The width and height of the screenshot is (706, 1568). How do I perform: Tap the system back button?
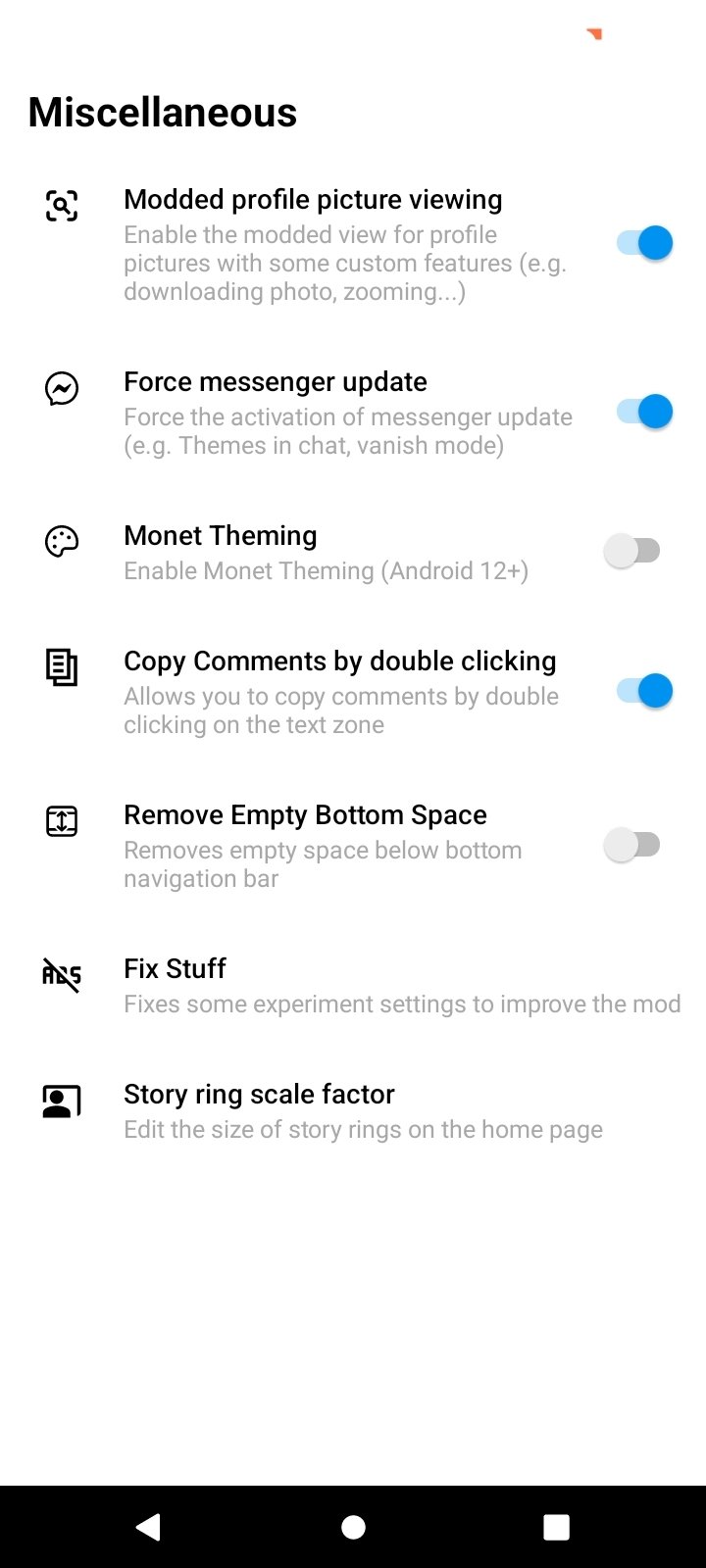(149, 1527)
